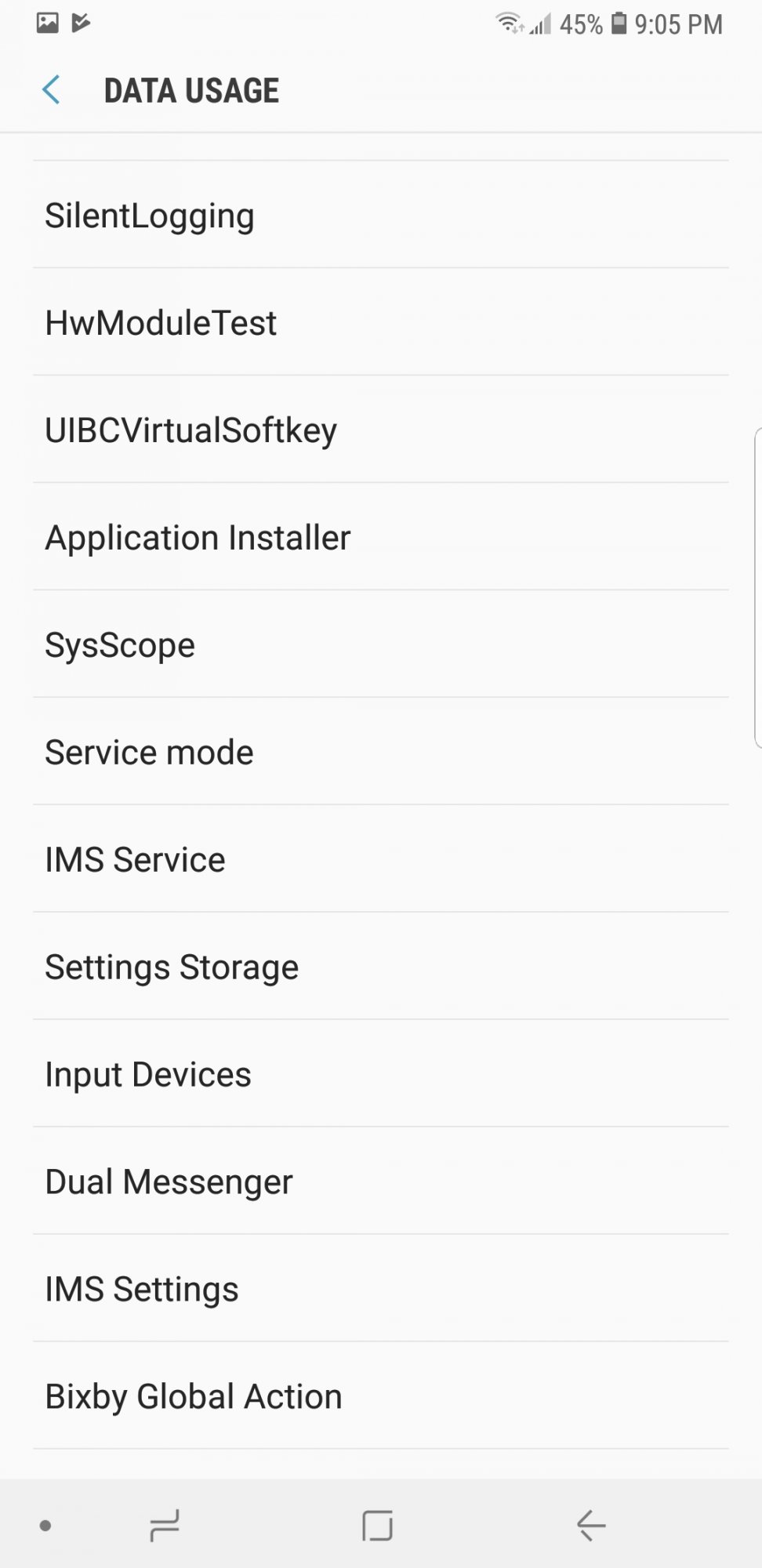Tap Application Installer row

(x=381, y=537)
